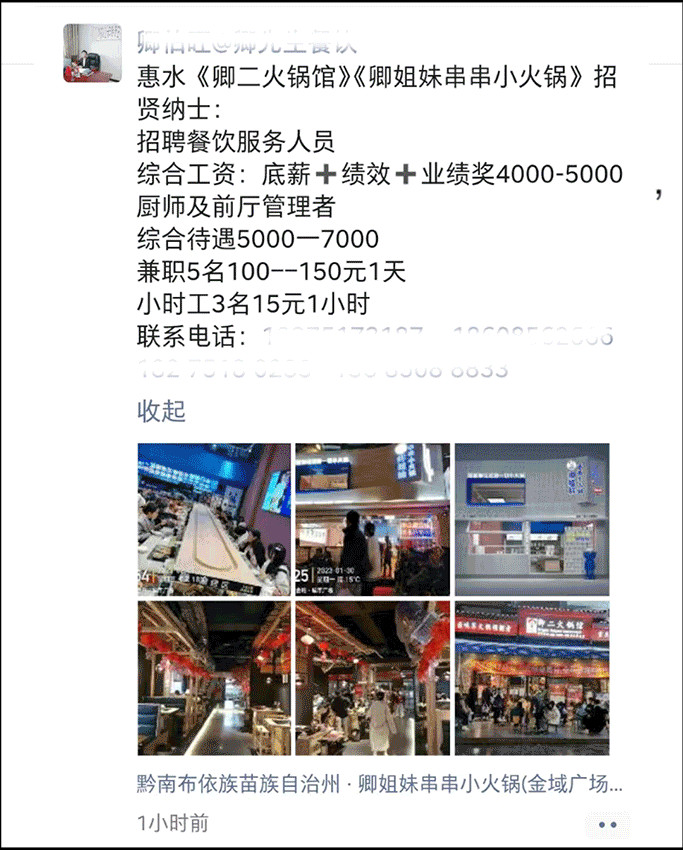
Task: Open the photo of the dim restaurant interior
Action: tap(214, 678)
